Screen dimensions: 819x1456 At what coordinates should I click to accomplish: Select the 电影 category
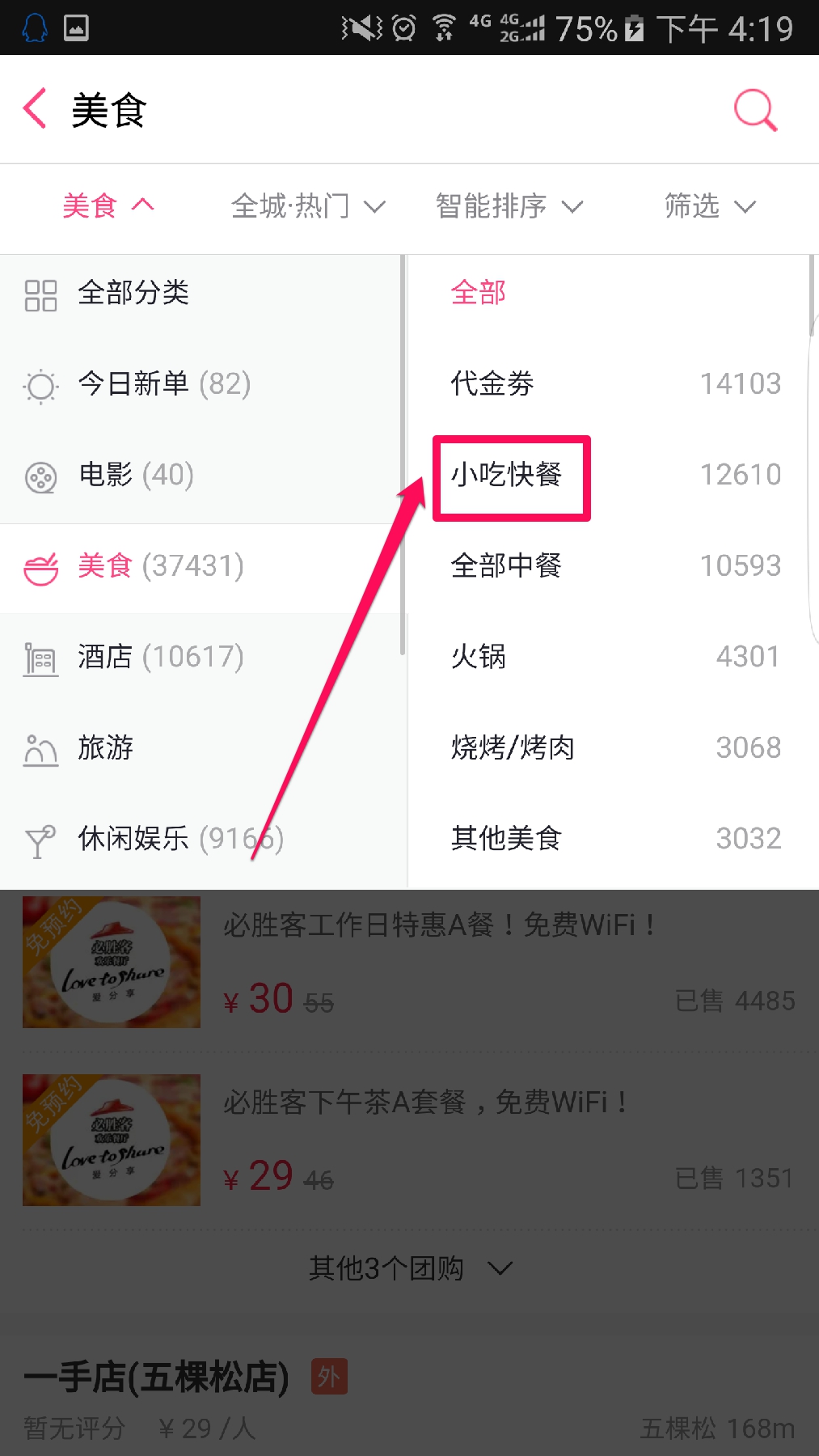(x=136, y=475)
